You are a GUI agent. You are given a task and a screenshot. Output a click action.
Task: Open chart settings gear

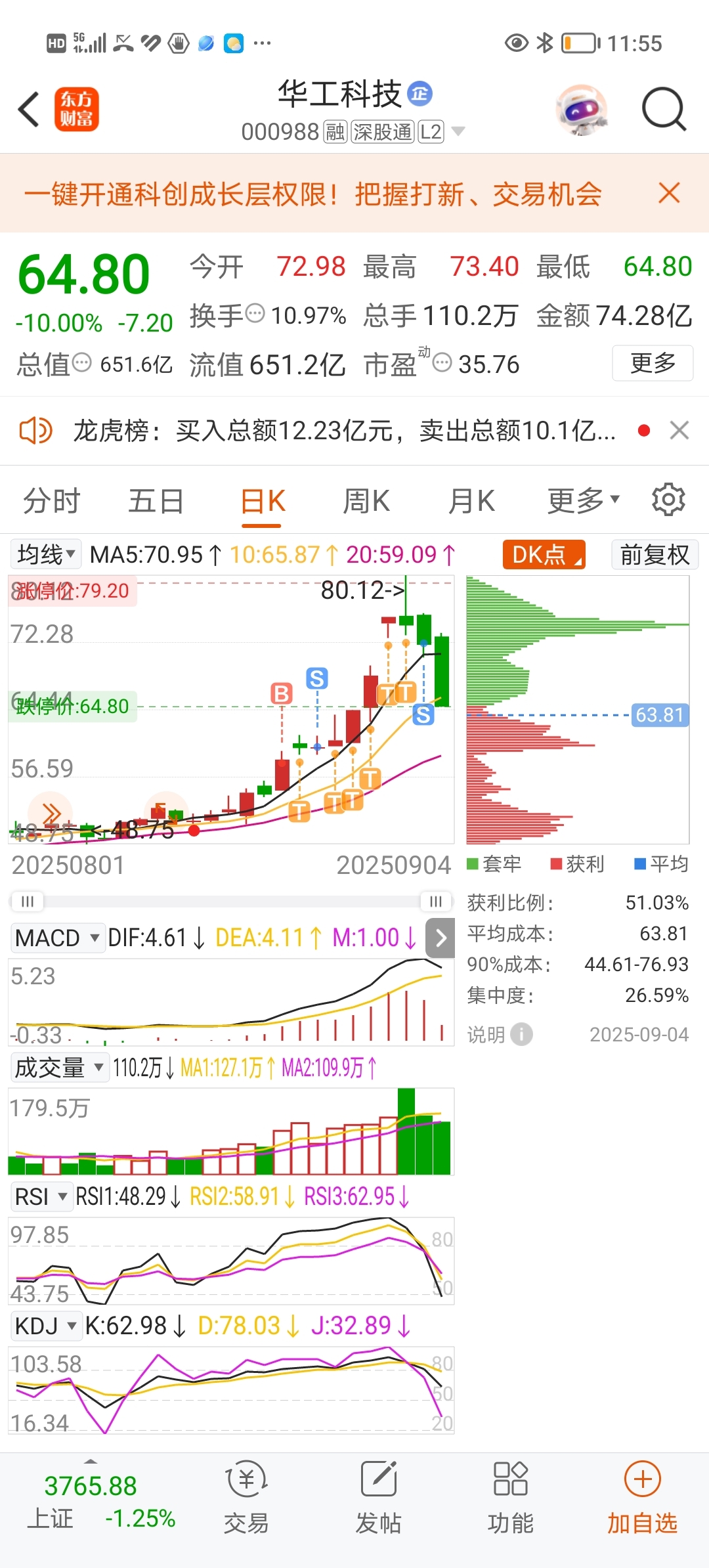(x=668, y=500)
